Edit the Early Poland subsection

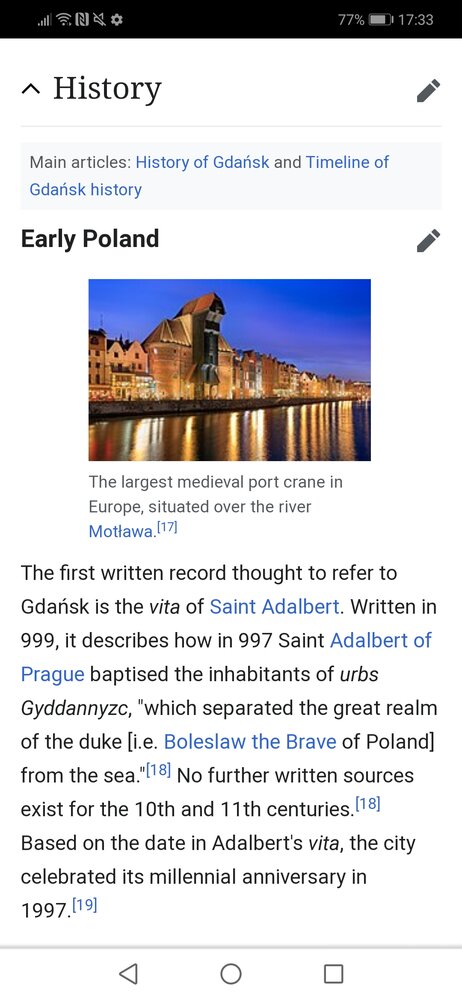(x=428, y=240)
